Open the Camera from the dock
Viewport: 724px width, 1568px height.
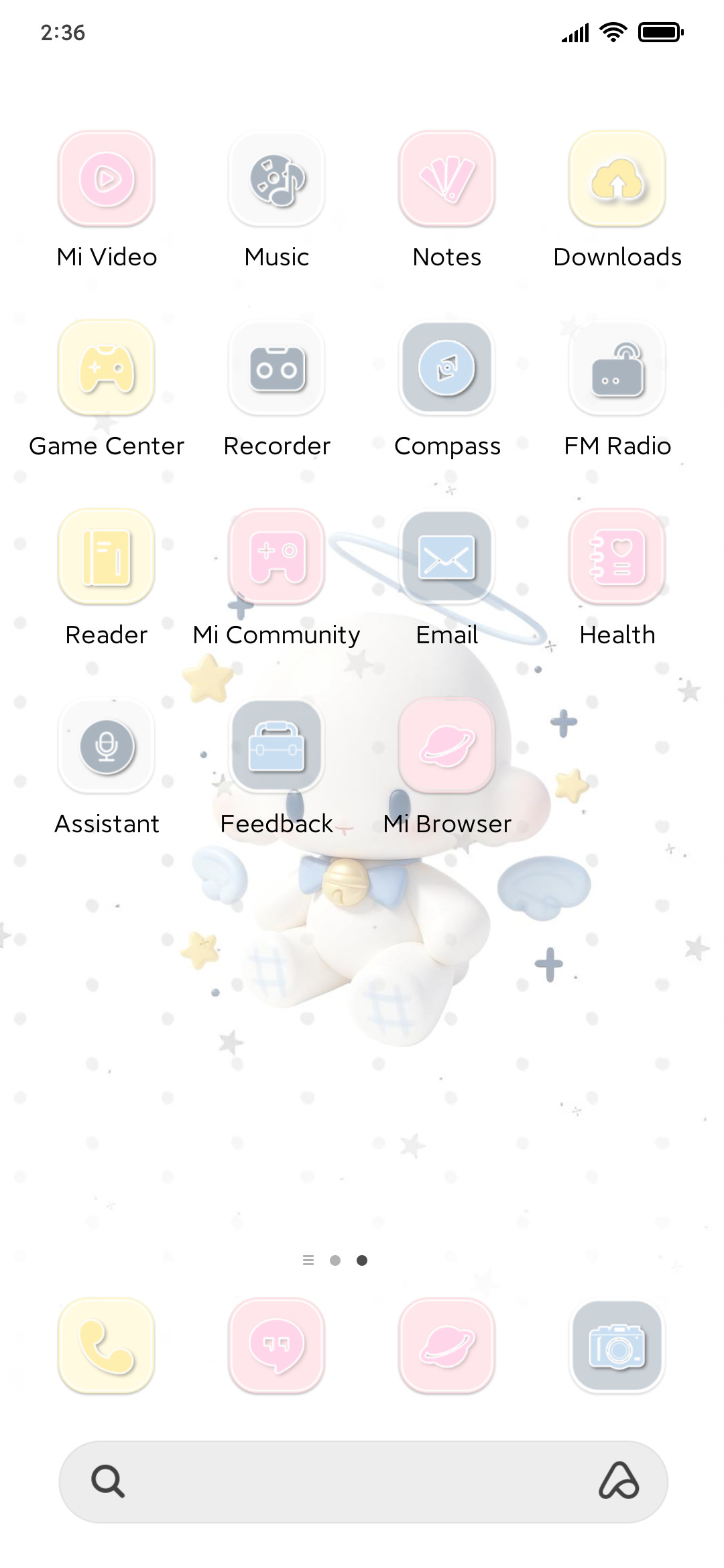(617, 1346)
